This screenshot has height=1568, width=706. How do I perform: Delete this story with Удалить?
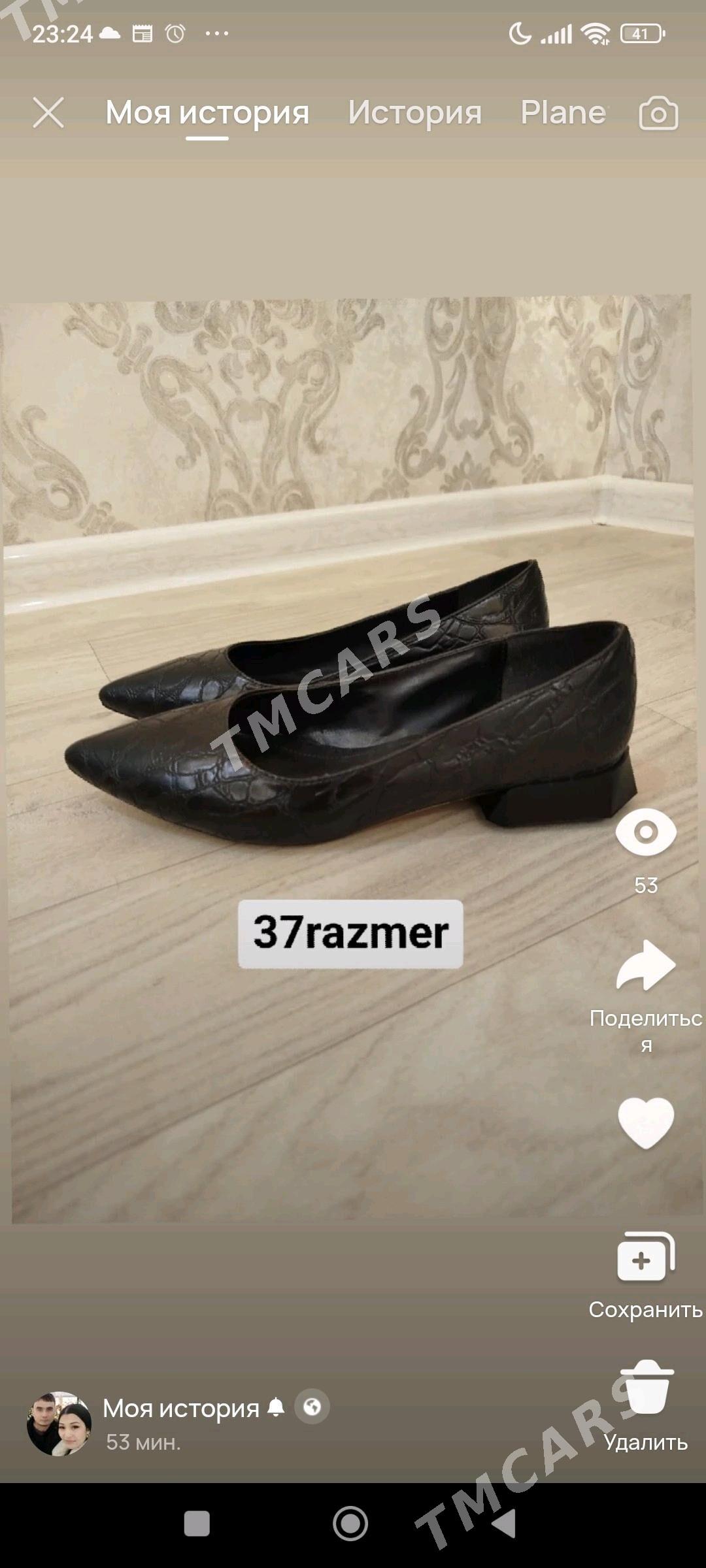pos(646,1389)
